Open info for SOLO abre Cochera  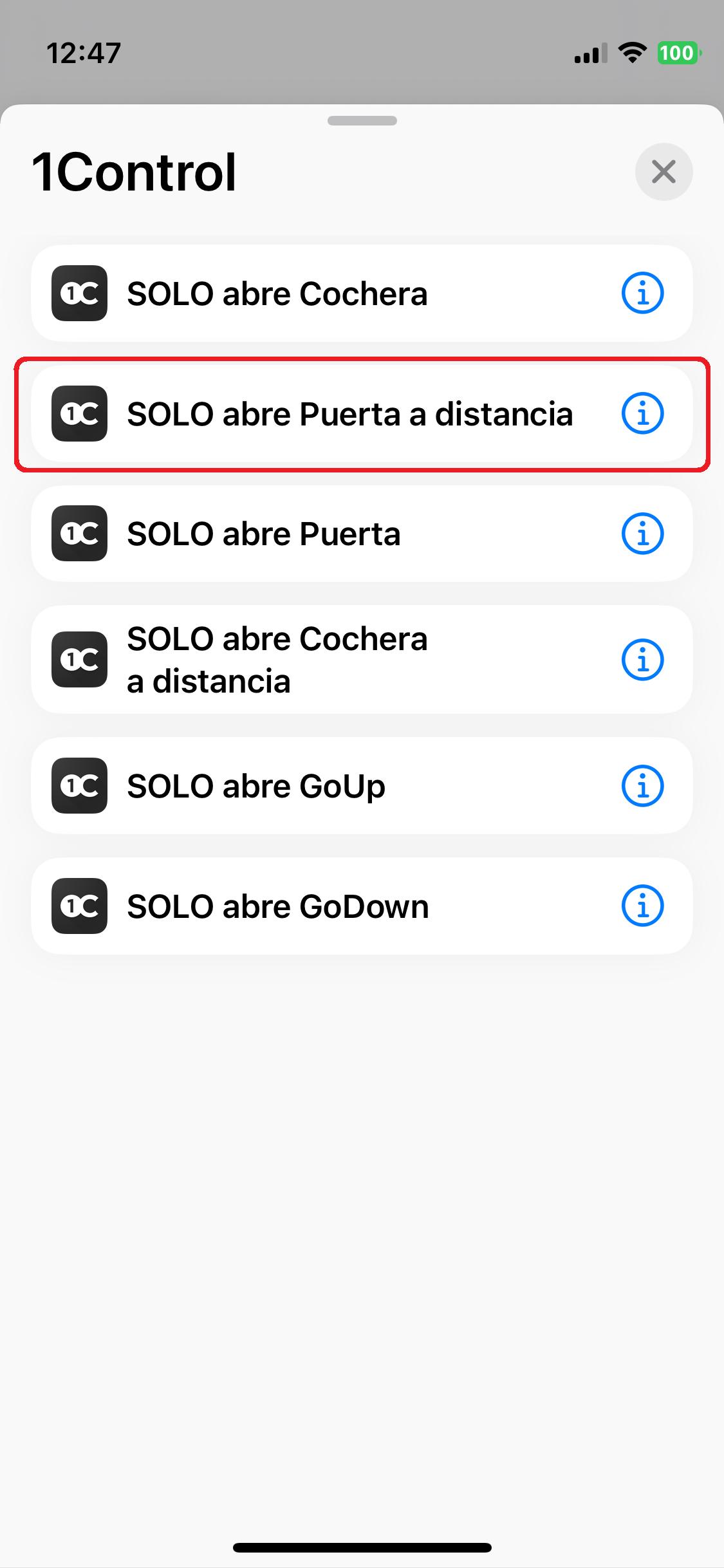pos(642,294)
